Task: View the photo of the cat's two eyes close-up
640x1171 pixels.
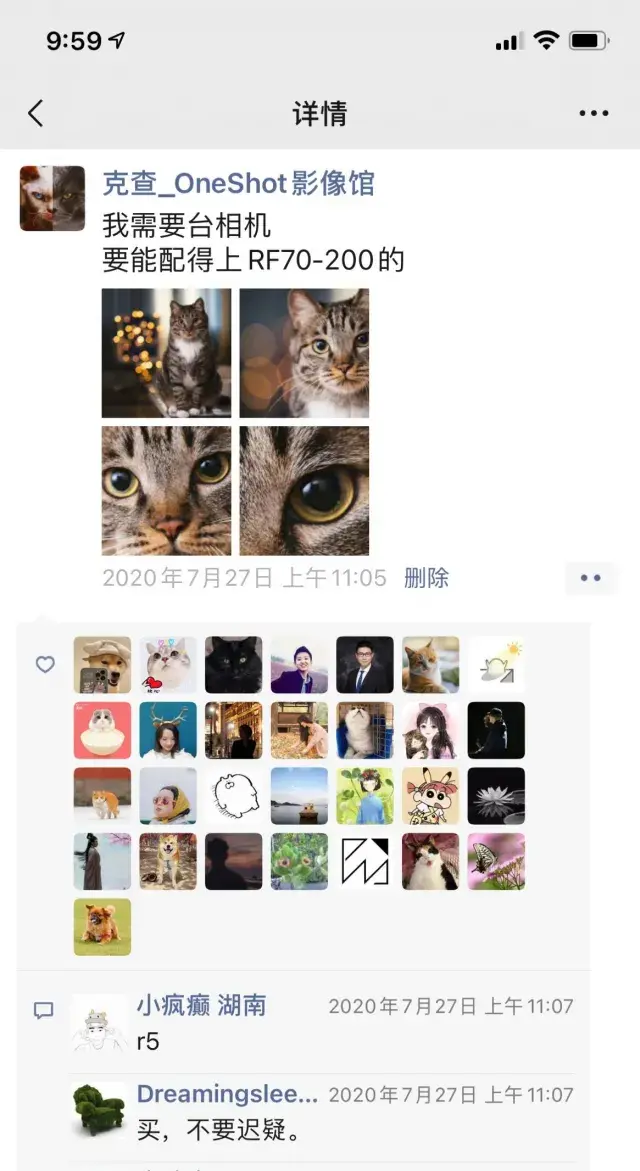Action: [166, 490]
